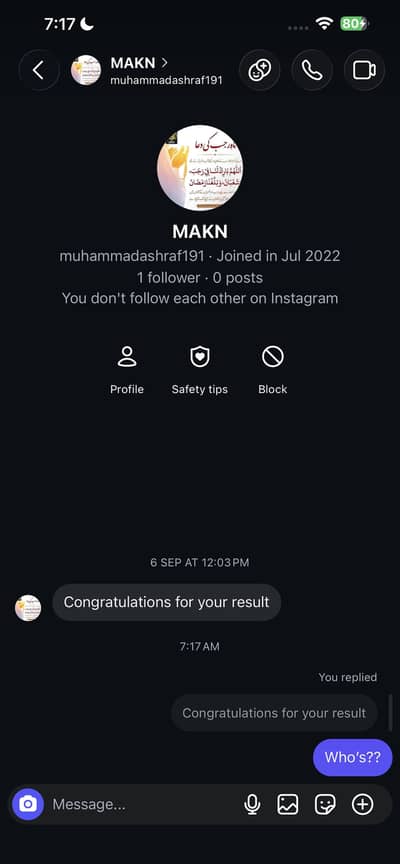Image resolution: width=400 pixels, height=864 pixels.
Task: Block this user
Action: [273, 370]
